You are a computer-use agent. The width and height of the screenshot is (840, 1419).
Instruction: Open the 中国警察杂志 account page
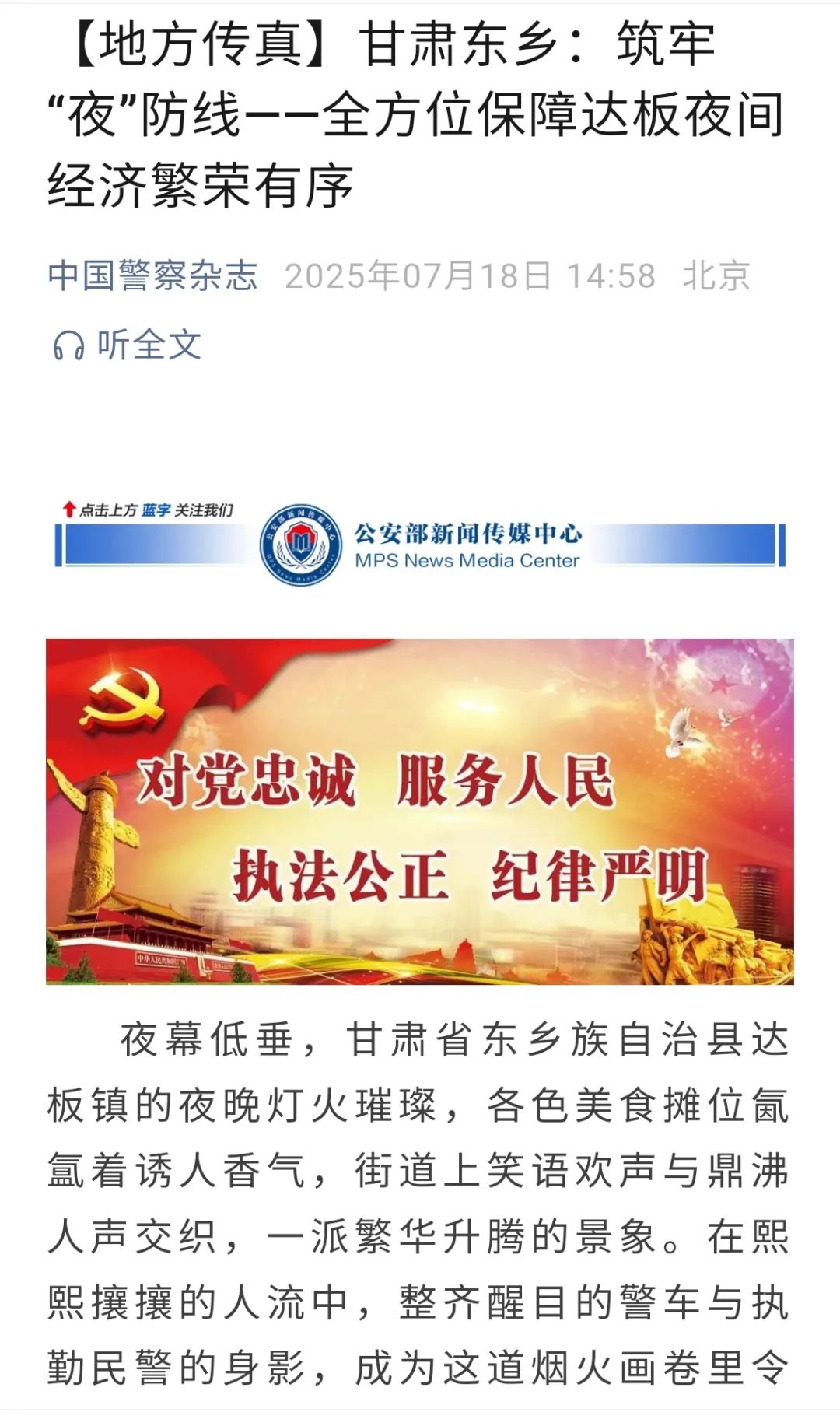152,276
